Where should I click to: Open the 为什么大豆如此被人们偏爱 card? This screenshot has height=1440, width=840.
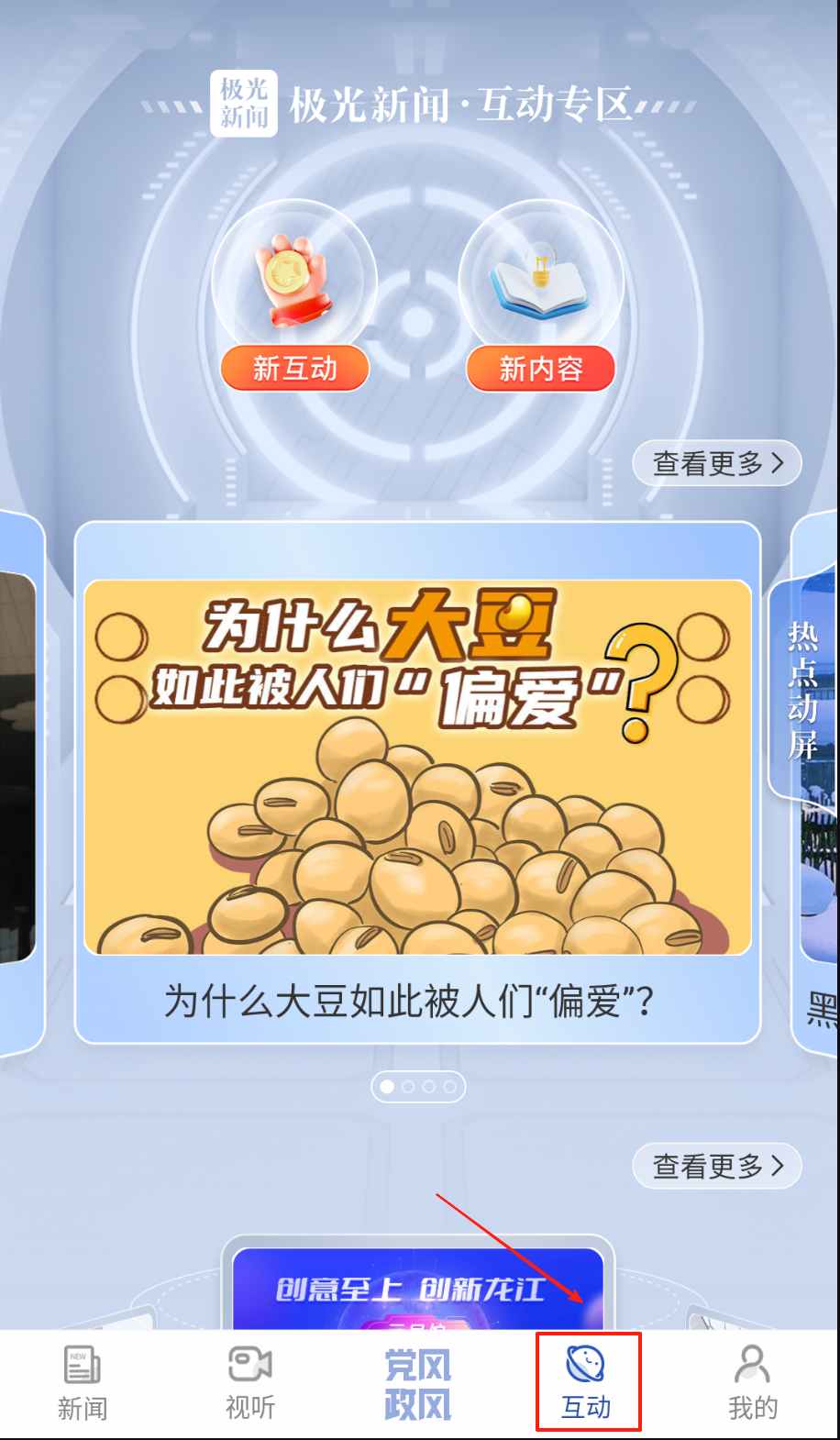point(417,780)
